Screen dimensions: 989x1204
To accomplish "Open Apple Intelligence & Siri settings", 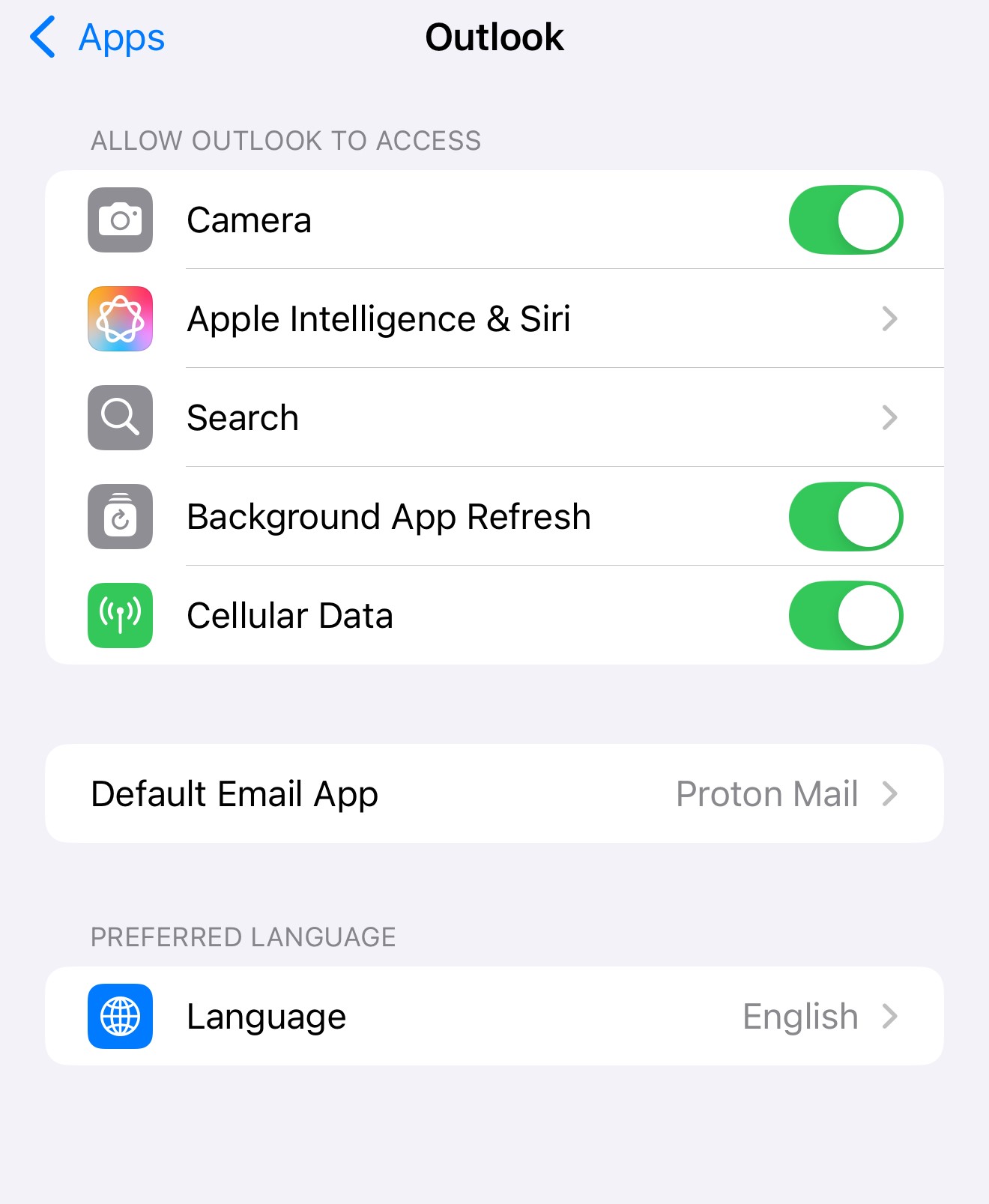I will [493, 318].
